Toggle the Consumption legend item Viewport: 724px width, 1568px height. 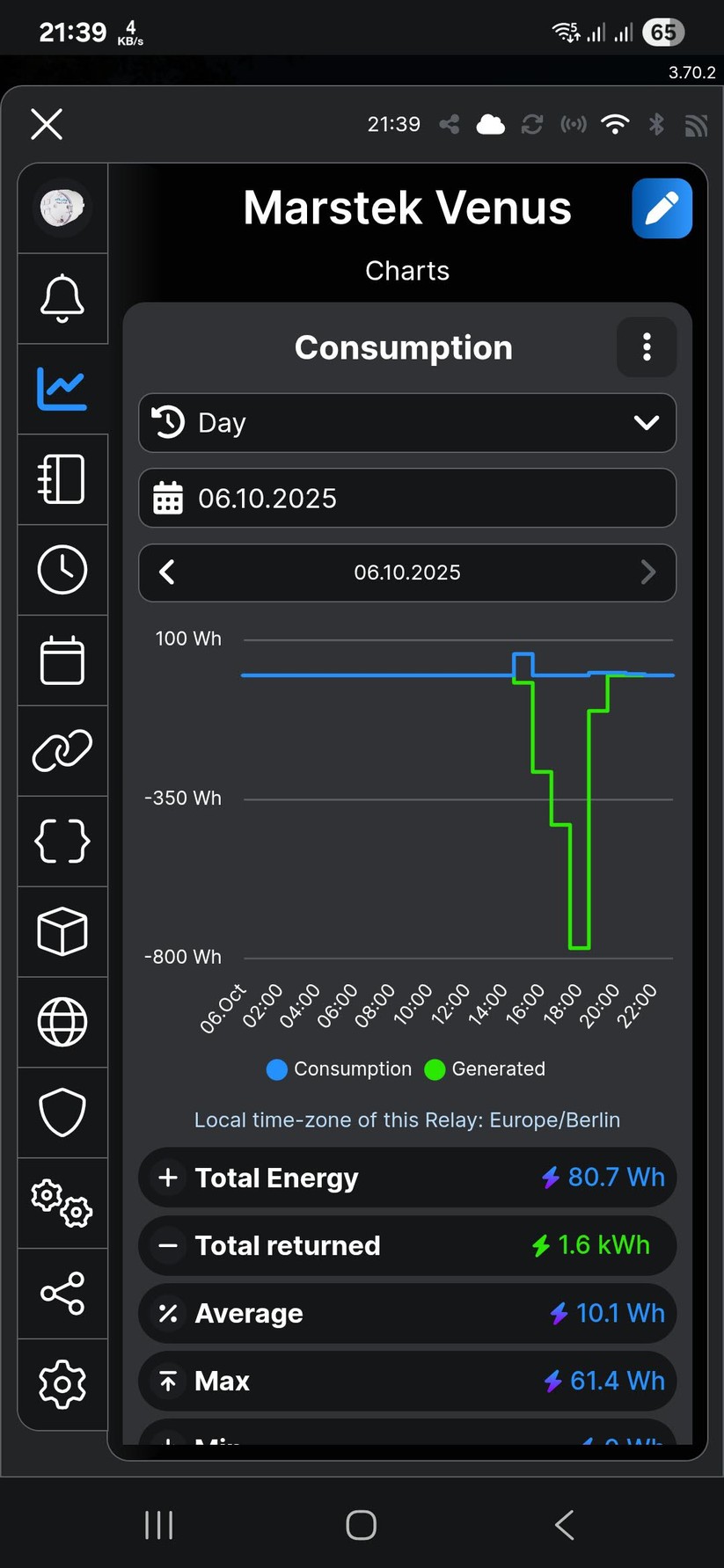pyautogui.click(x=339, y=1068)
